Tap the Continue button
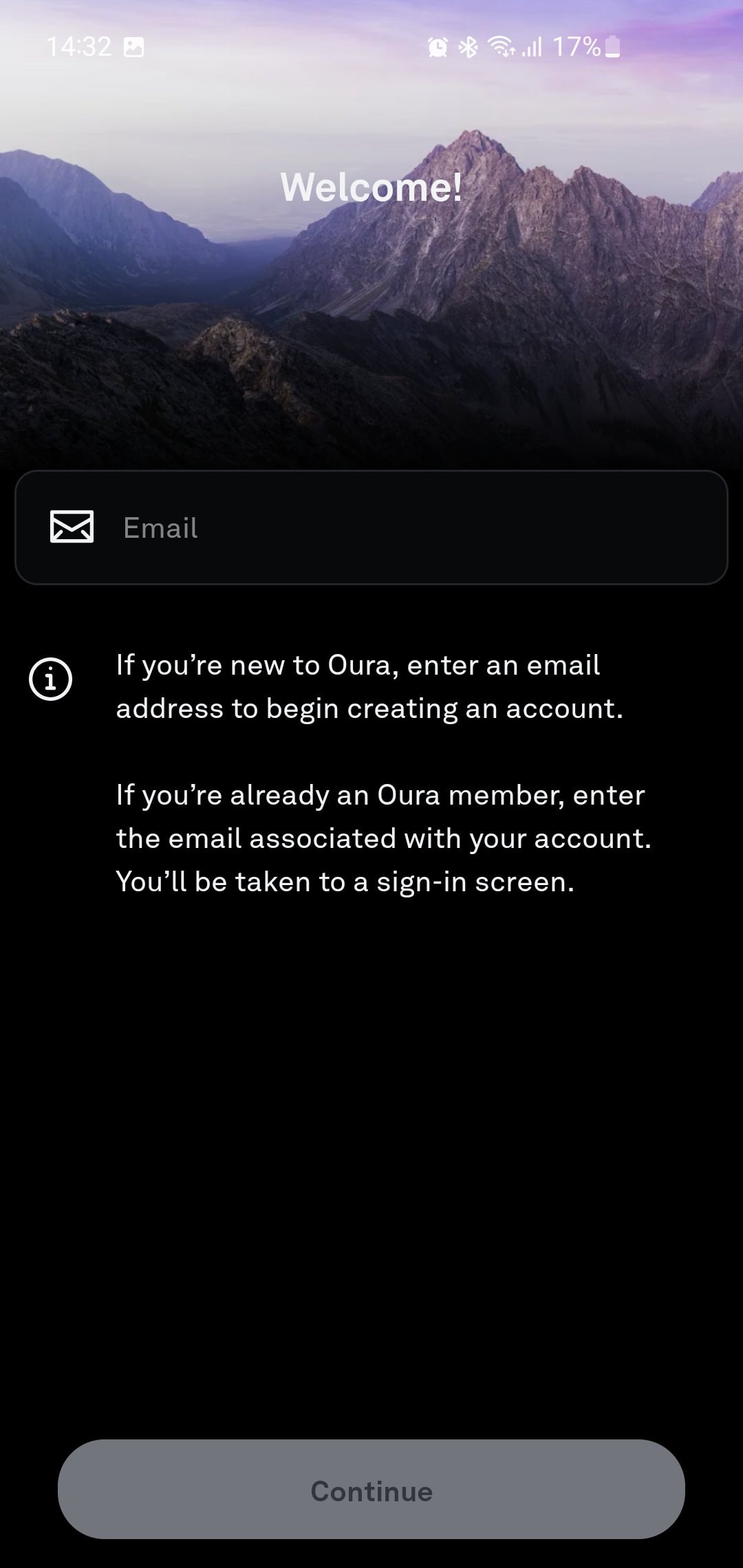 tap(371, 1490)
